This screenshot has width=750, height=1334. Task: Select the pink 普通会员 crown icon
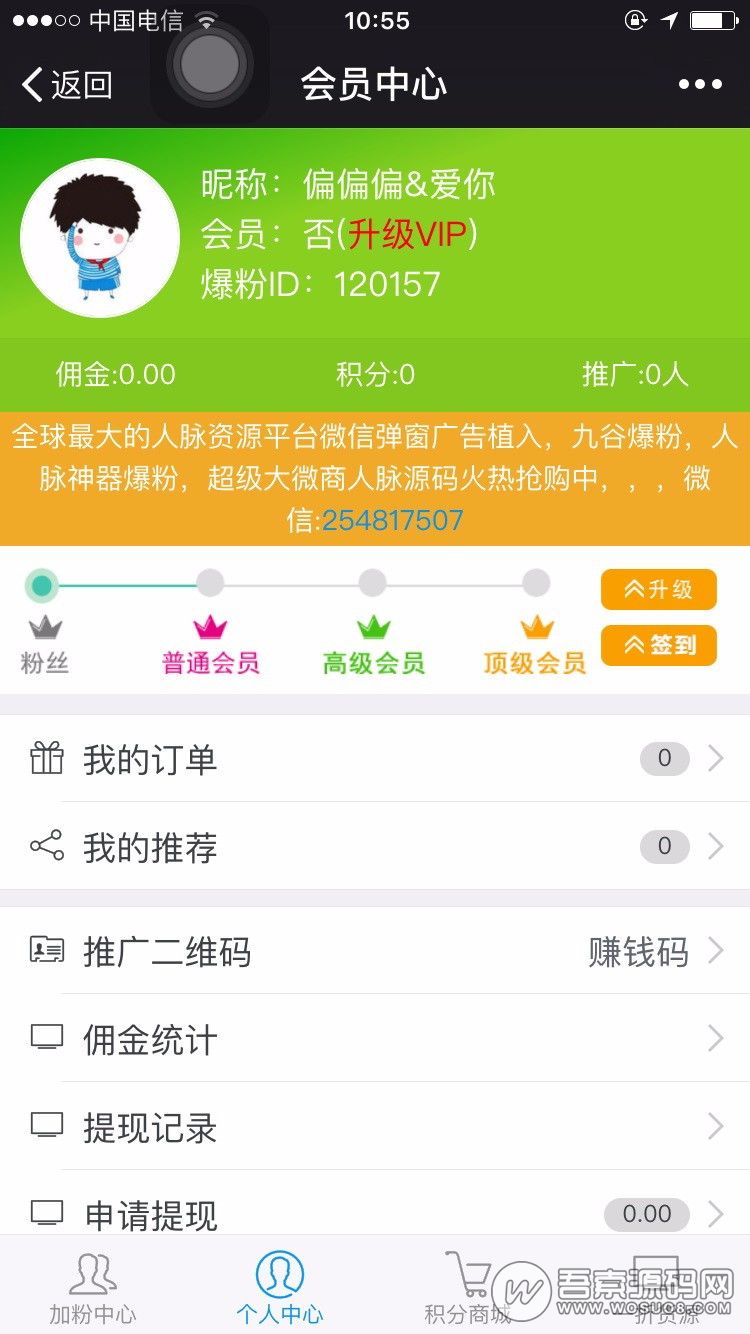pyautogui.click(x=208, y=625)
